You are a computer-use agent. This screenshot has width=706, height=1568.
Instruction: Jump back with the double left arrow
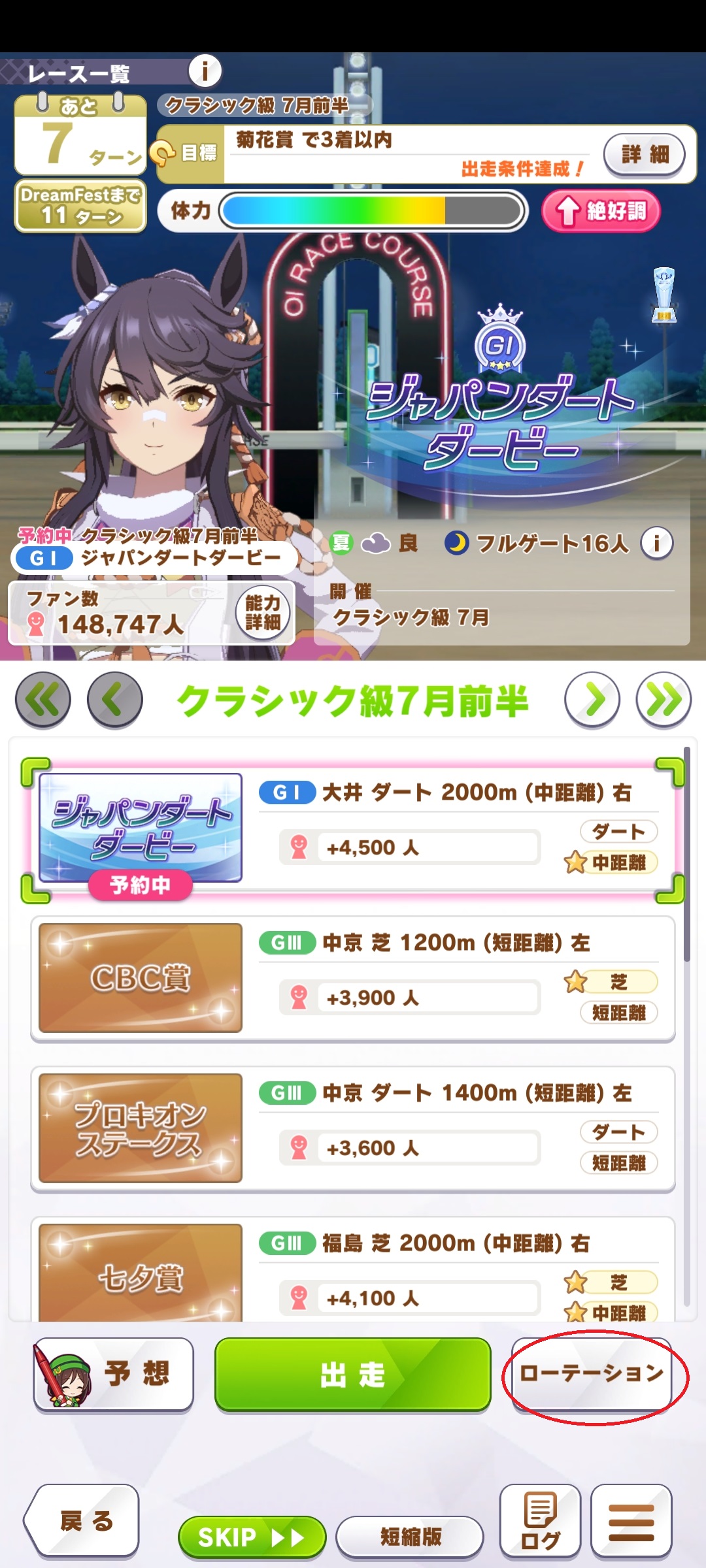(43, 700)
